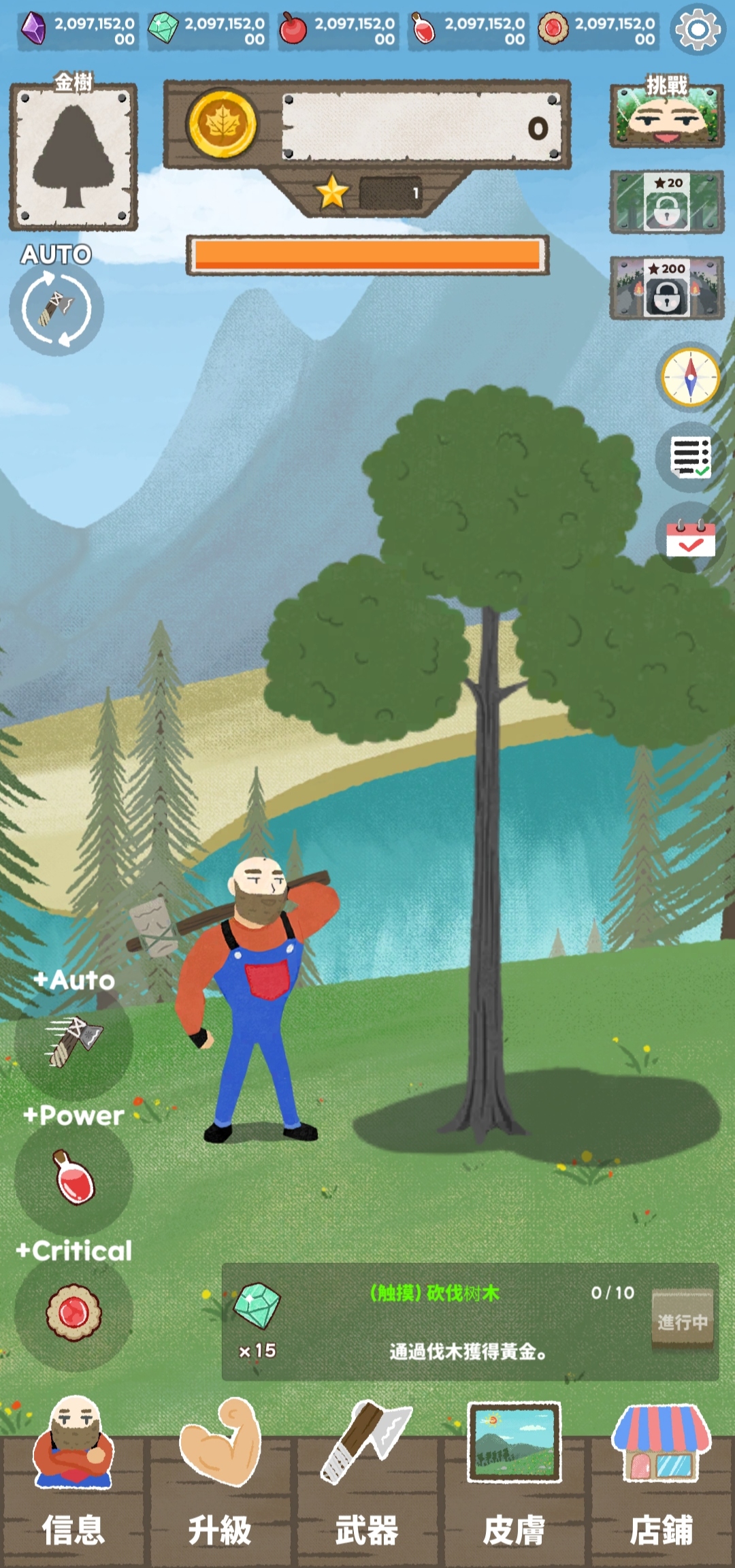Activate the +Auto axe boost

(x=73, y=1040)
